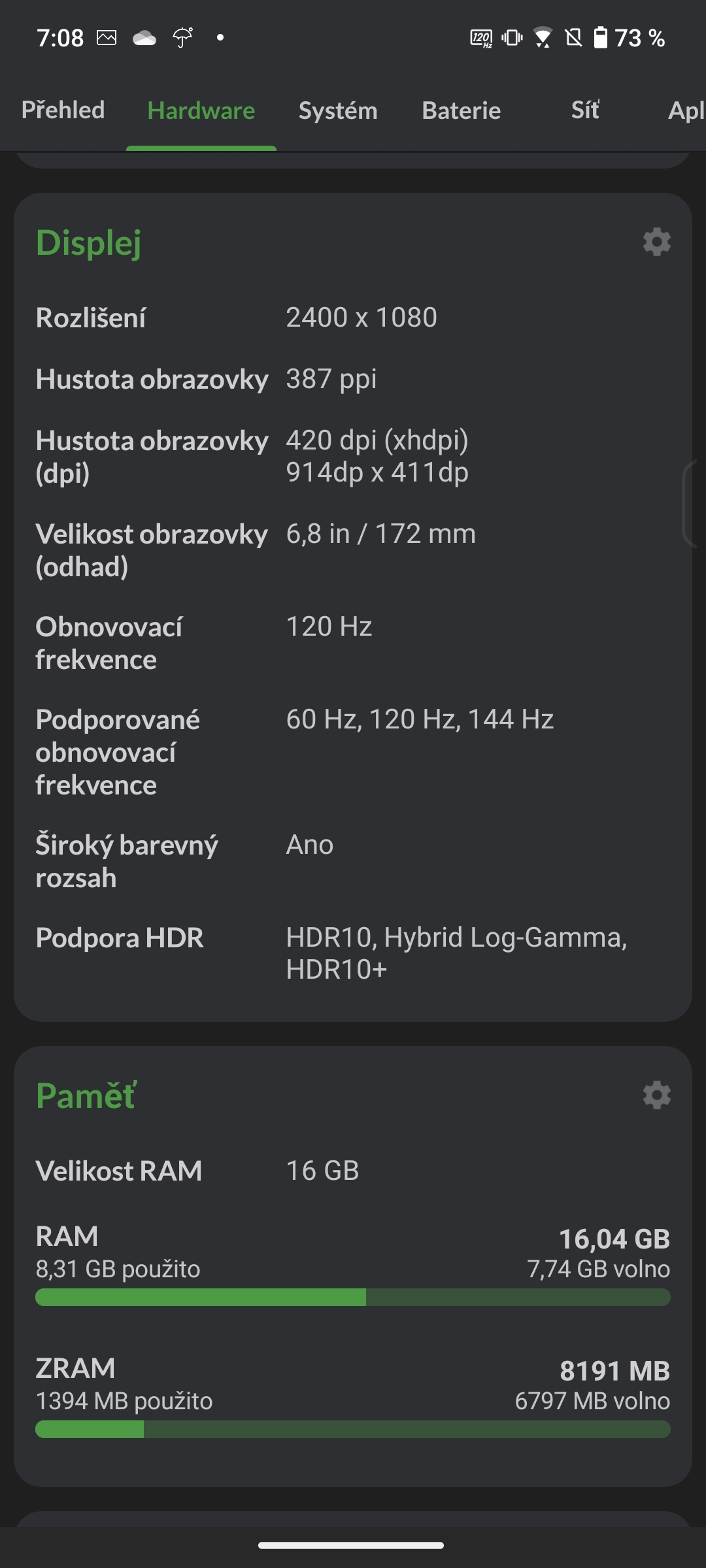Viewport: 706px width, 1568px height.
Task: Go to the Síť tab
Action: pos(585,110)
